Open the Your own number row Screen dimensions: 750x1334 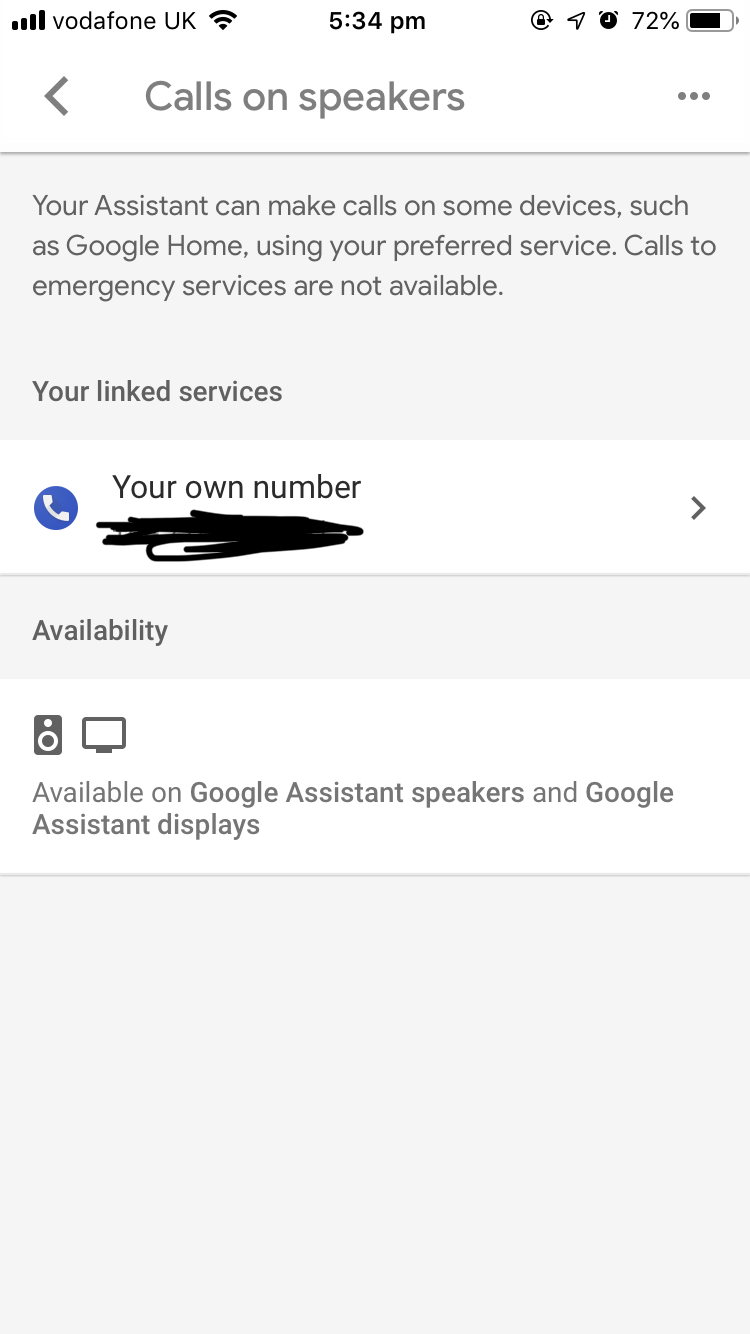pos(375,508)
